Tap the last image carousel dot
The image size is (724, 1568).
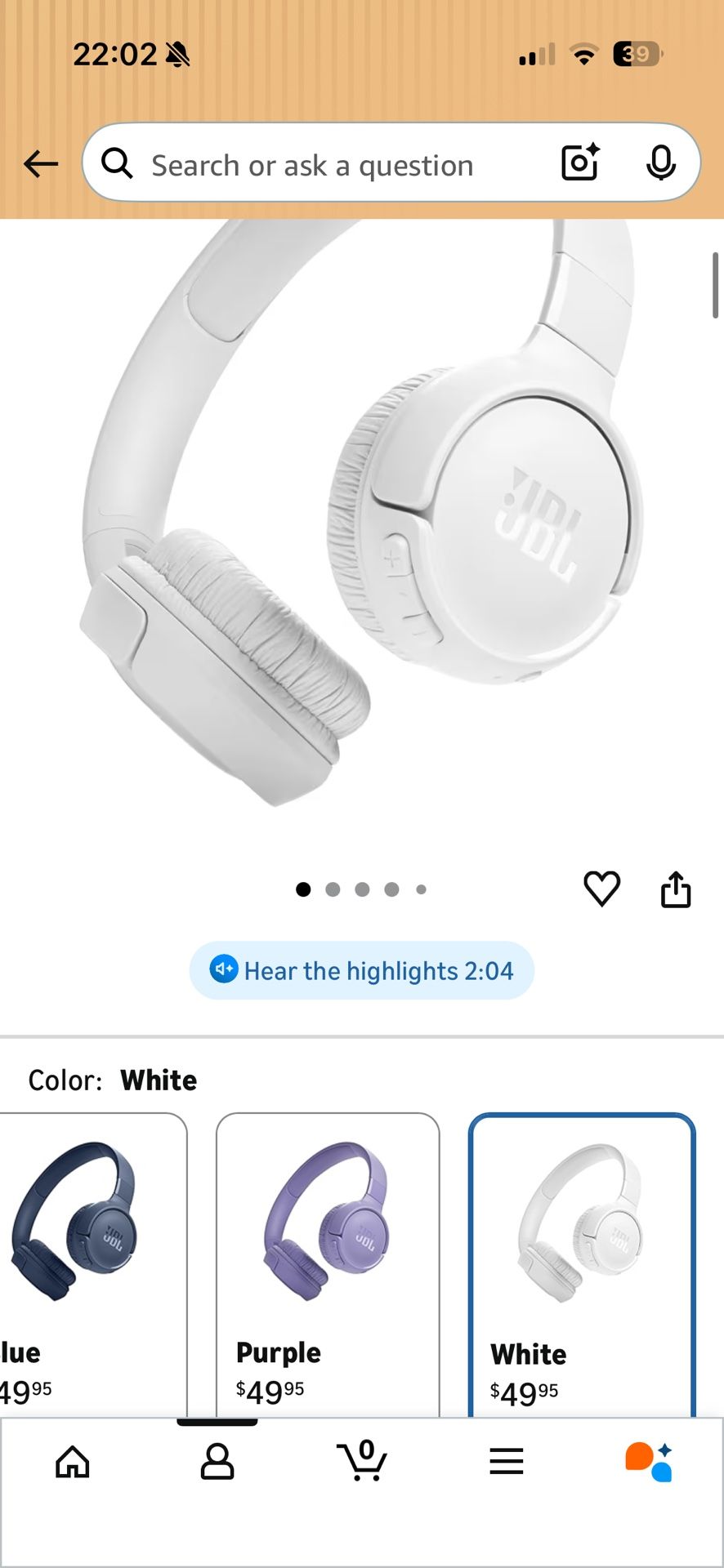[x=422, y=889]
